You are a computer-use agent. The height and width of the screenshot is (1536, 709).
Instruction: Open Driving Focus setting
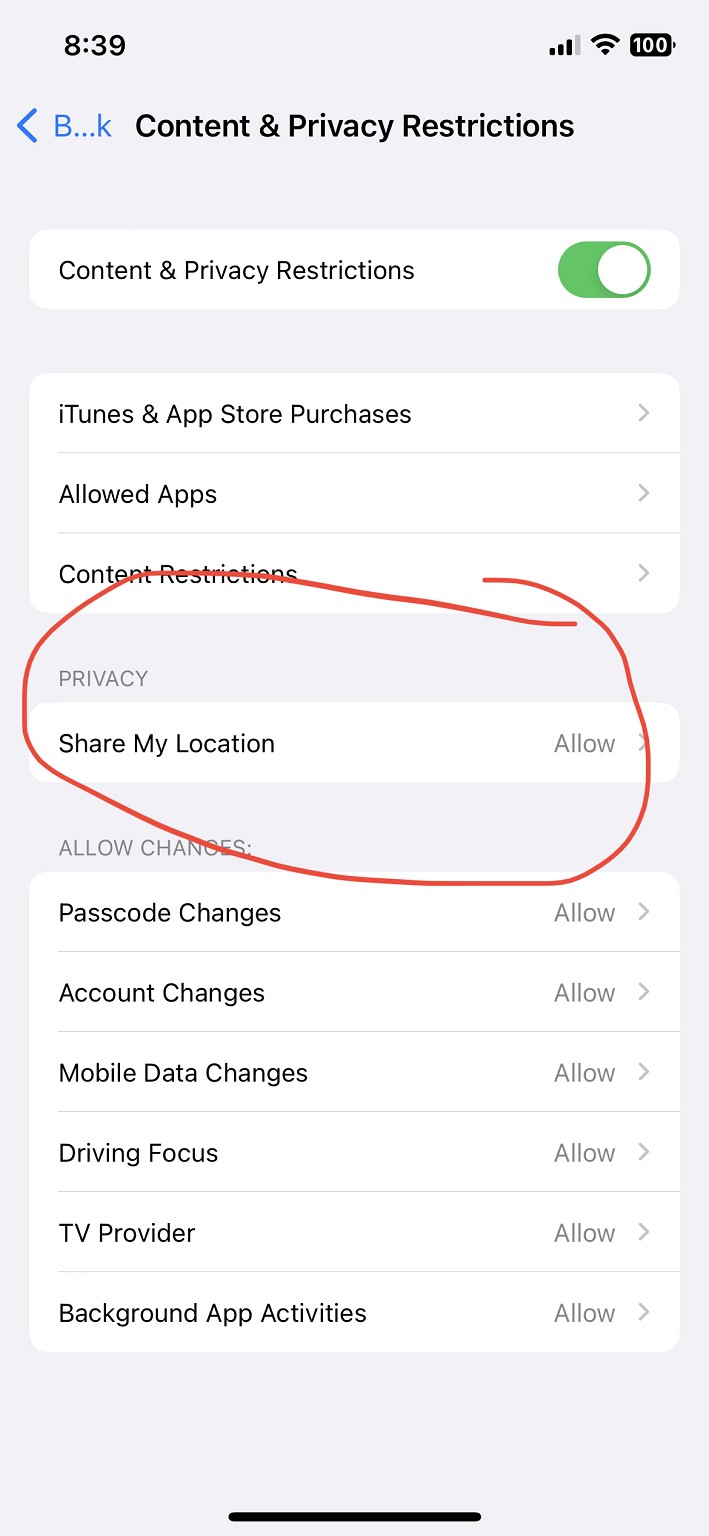coord(354,1152)
